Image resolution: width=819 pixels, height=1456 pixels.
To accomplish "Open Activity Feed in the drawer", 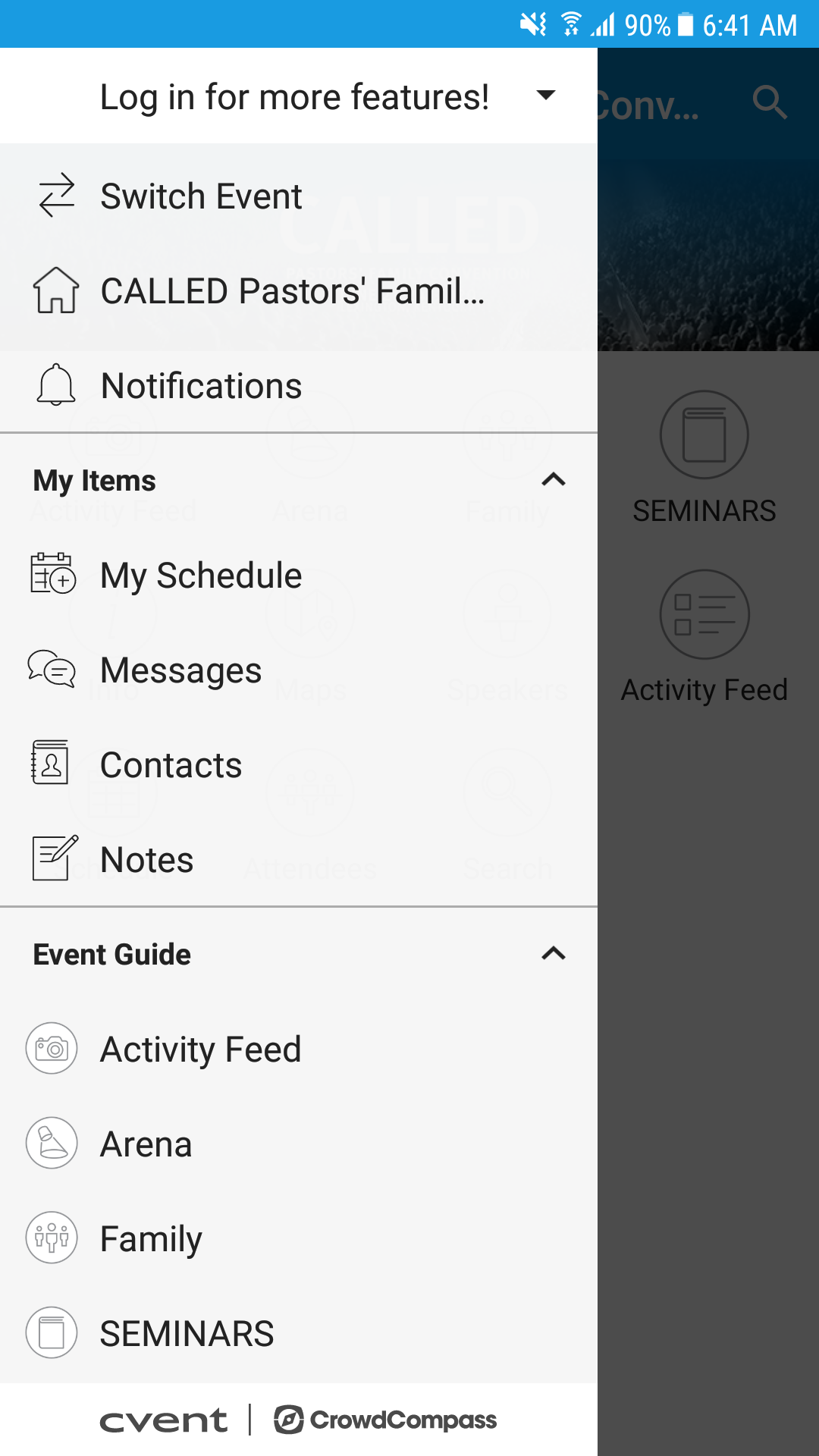I will (299, 1050).
